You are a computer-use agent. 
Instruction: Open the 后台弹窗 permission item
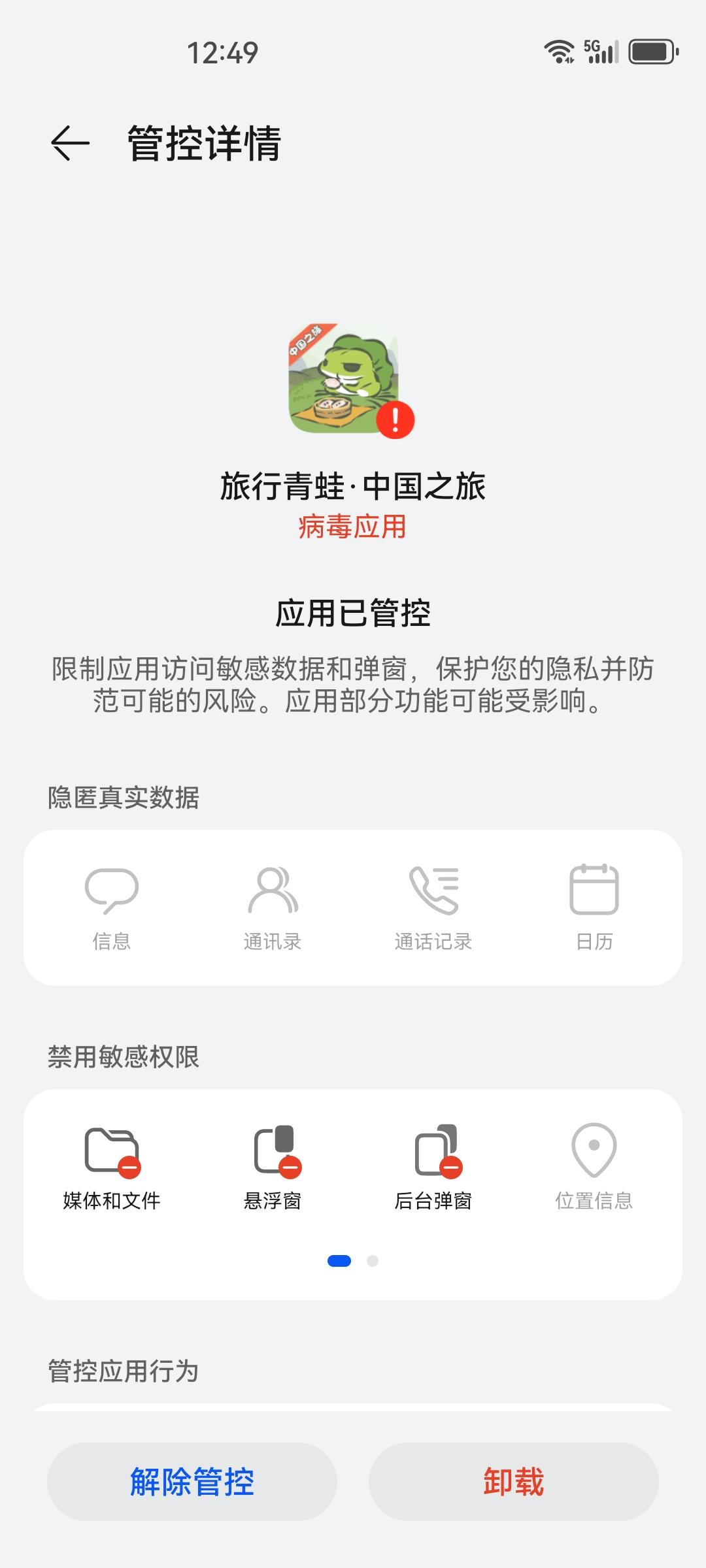click(433, 1167)
